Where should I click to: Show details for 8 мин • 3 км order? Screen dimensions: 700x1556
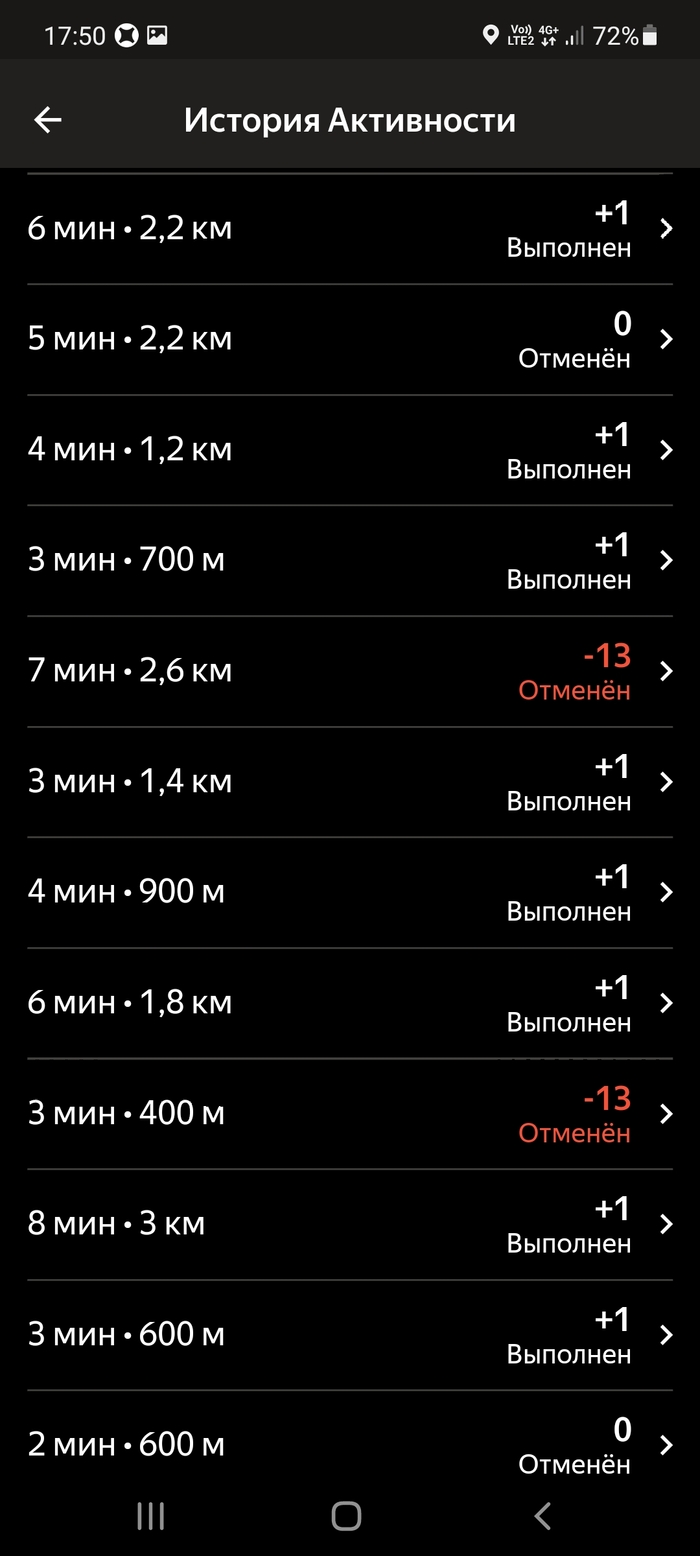click(x=350, y=1224)
